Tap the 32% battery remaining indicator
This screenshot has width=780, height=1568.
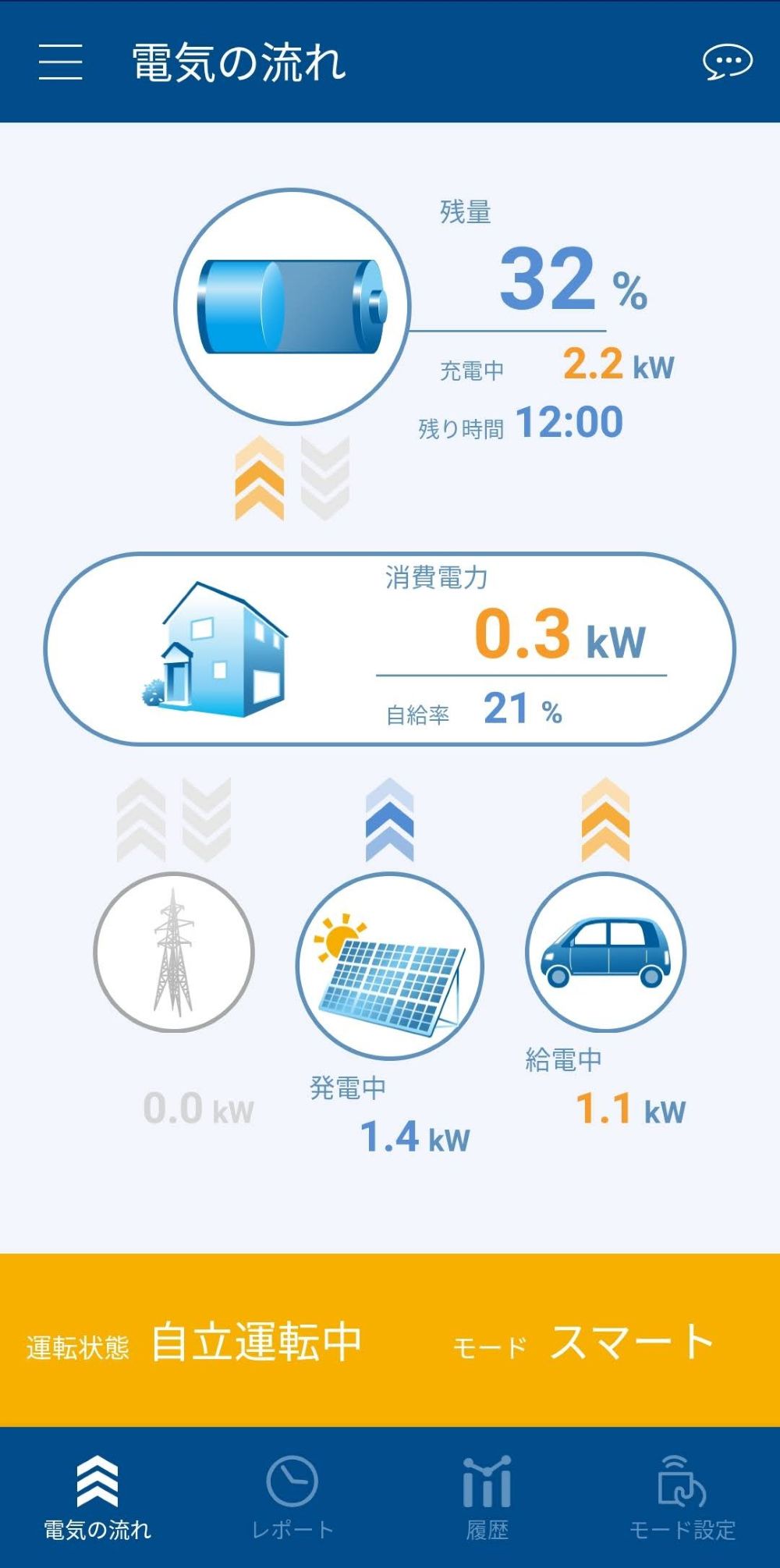click(554, 285)
